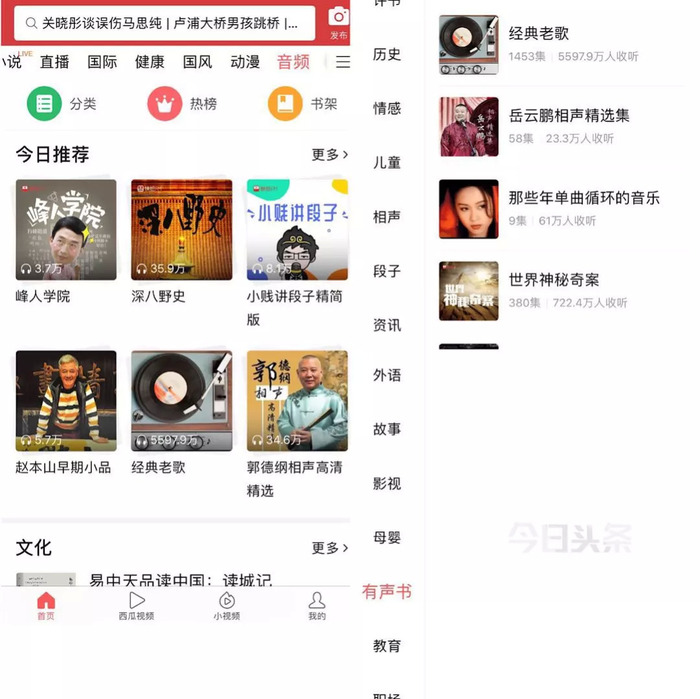Switch to the 直播 tab
Viewport: 700px width, 699px height.
click(55, 62)
